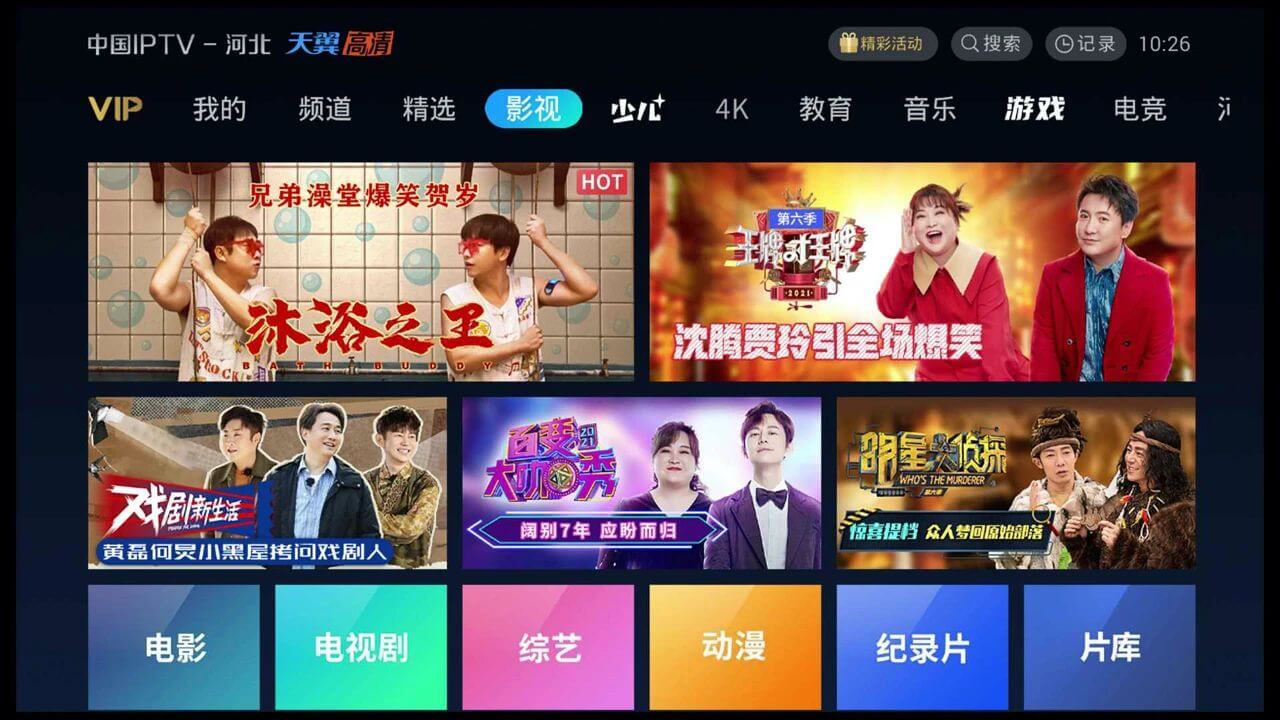Open 王牌对王牌 第六季 banner

point(922,271)
